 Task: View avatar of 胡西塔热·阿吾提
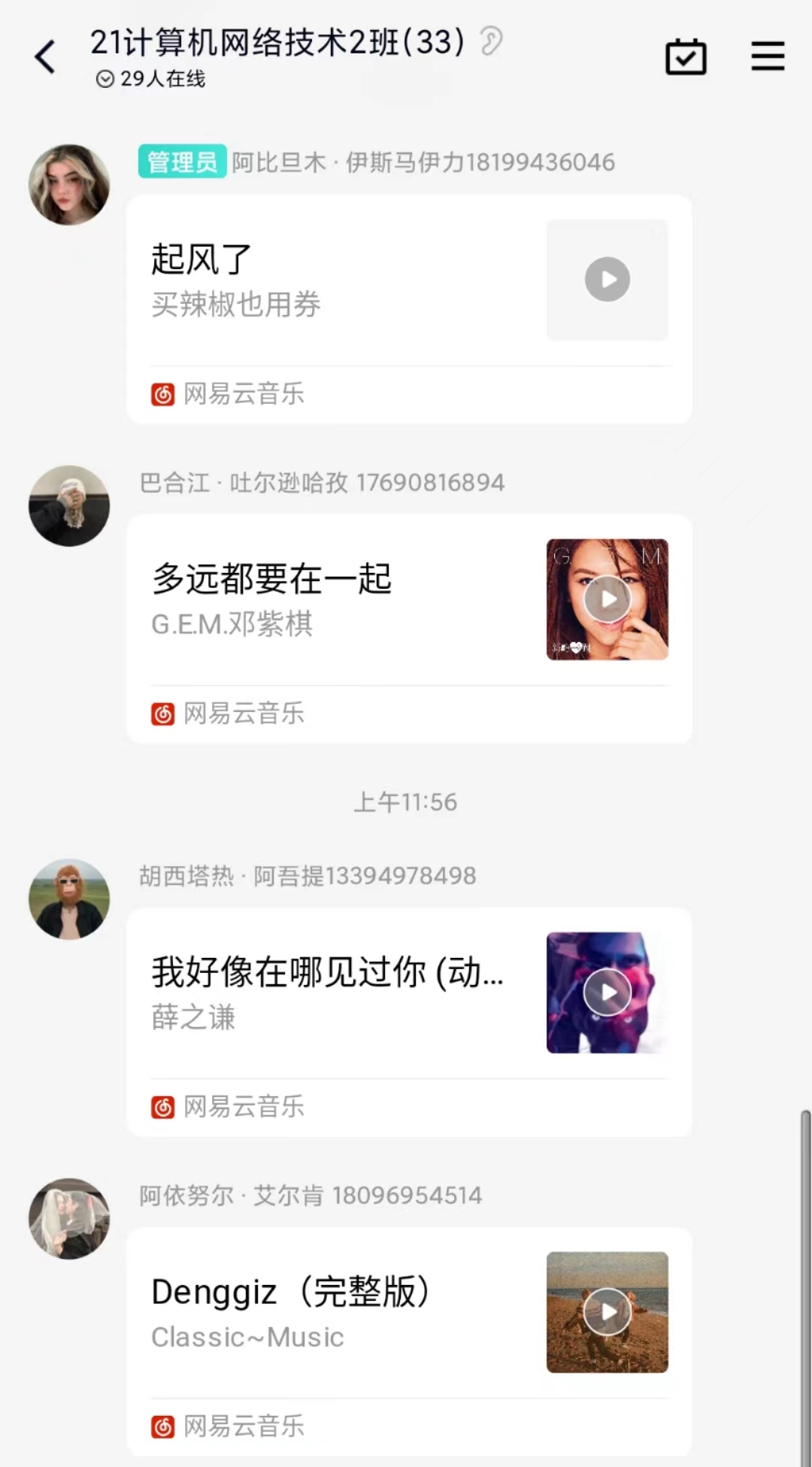point(69,899)
